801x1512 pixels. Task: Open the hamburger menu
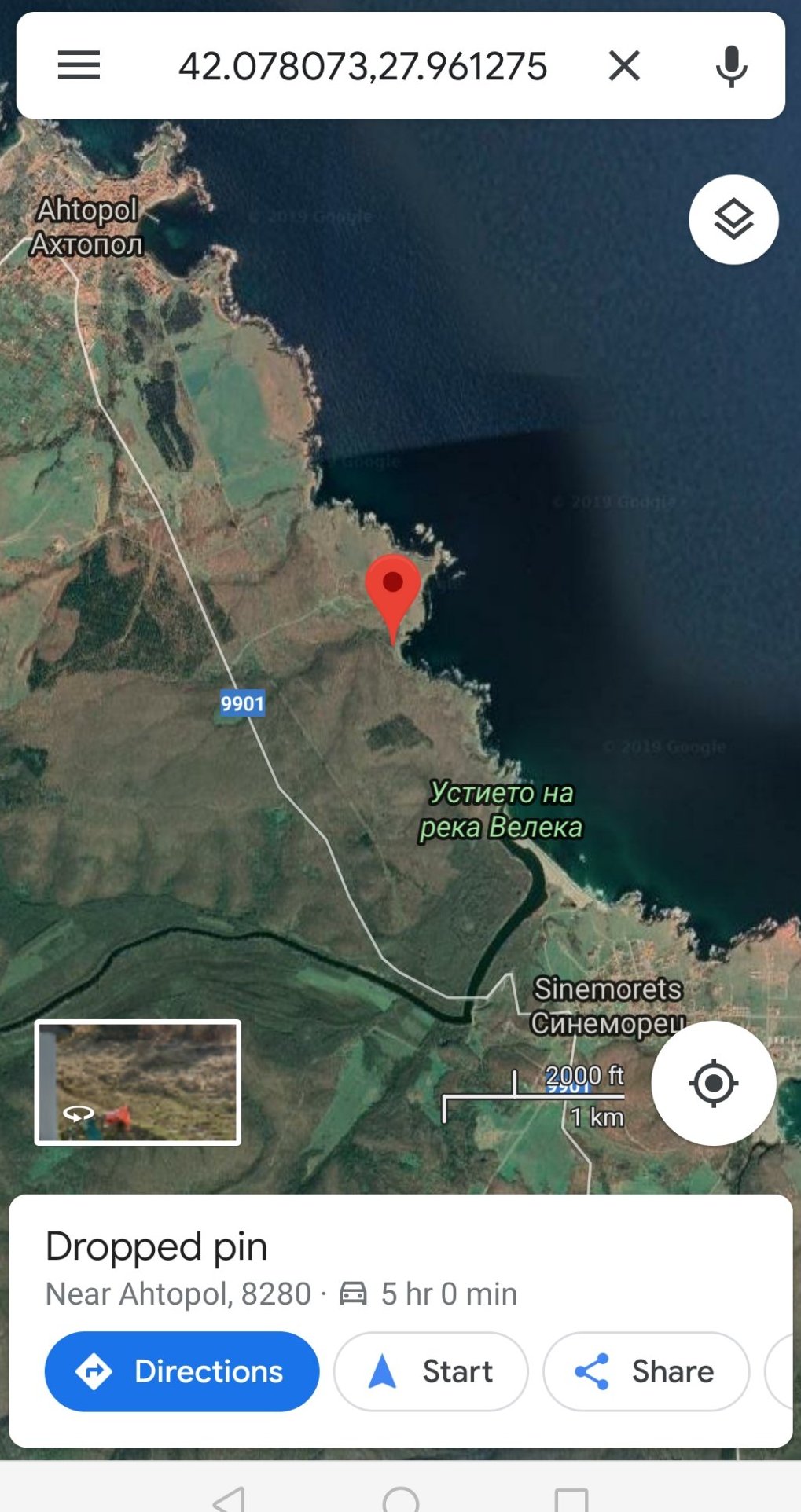pyautogui.click(x=79, y=65)
